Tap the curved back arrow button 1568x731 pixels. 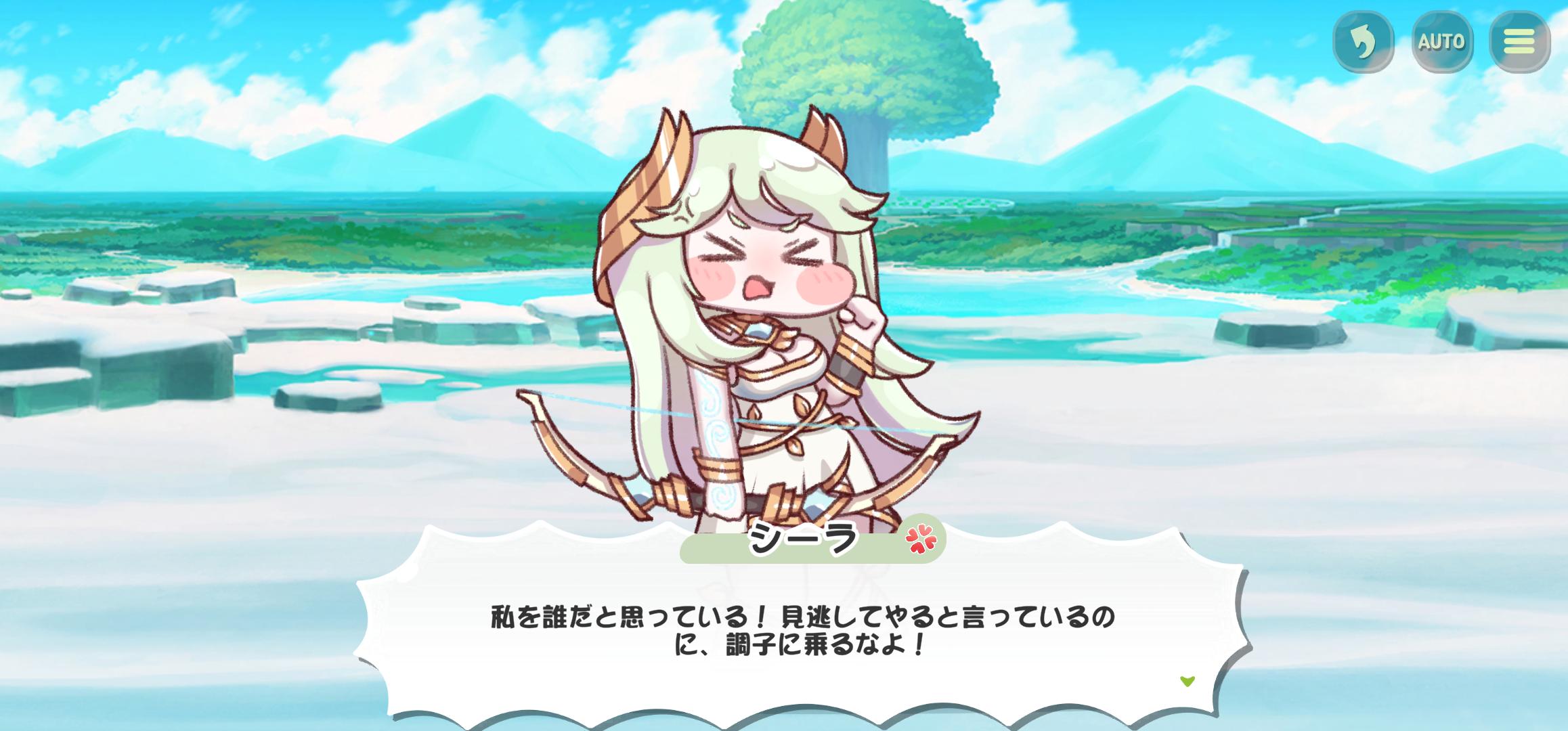click(x=1363, y=42)
